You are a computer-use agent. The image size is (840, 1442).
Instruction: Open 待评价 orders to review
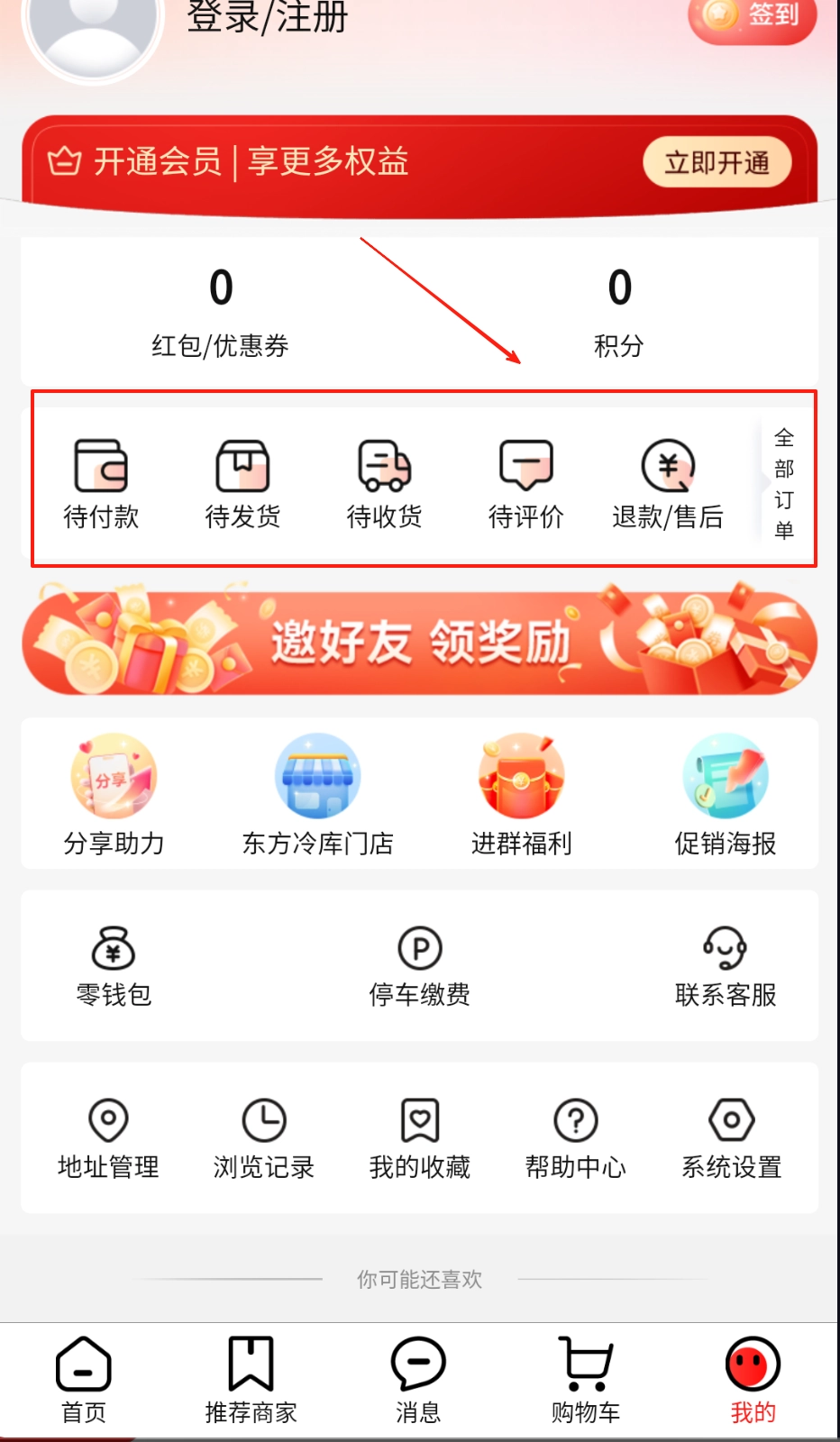point(525,483)
